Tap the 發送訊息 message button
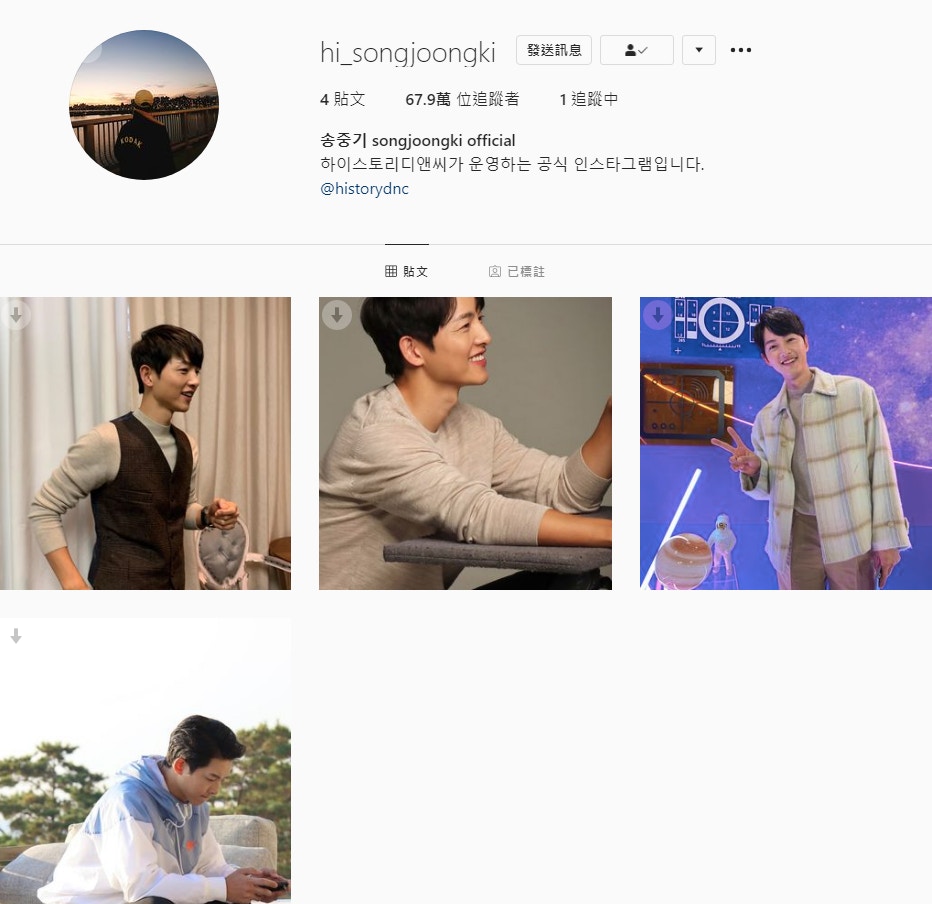The height and width of the screenshot is (904, 932). (554, 50)
